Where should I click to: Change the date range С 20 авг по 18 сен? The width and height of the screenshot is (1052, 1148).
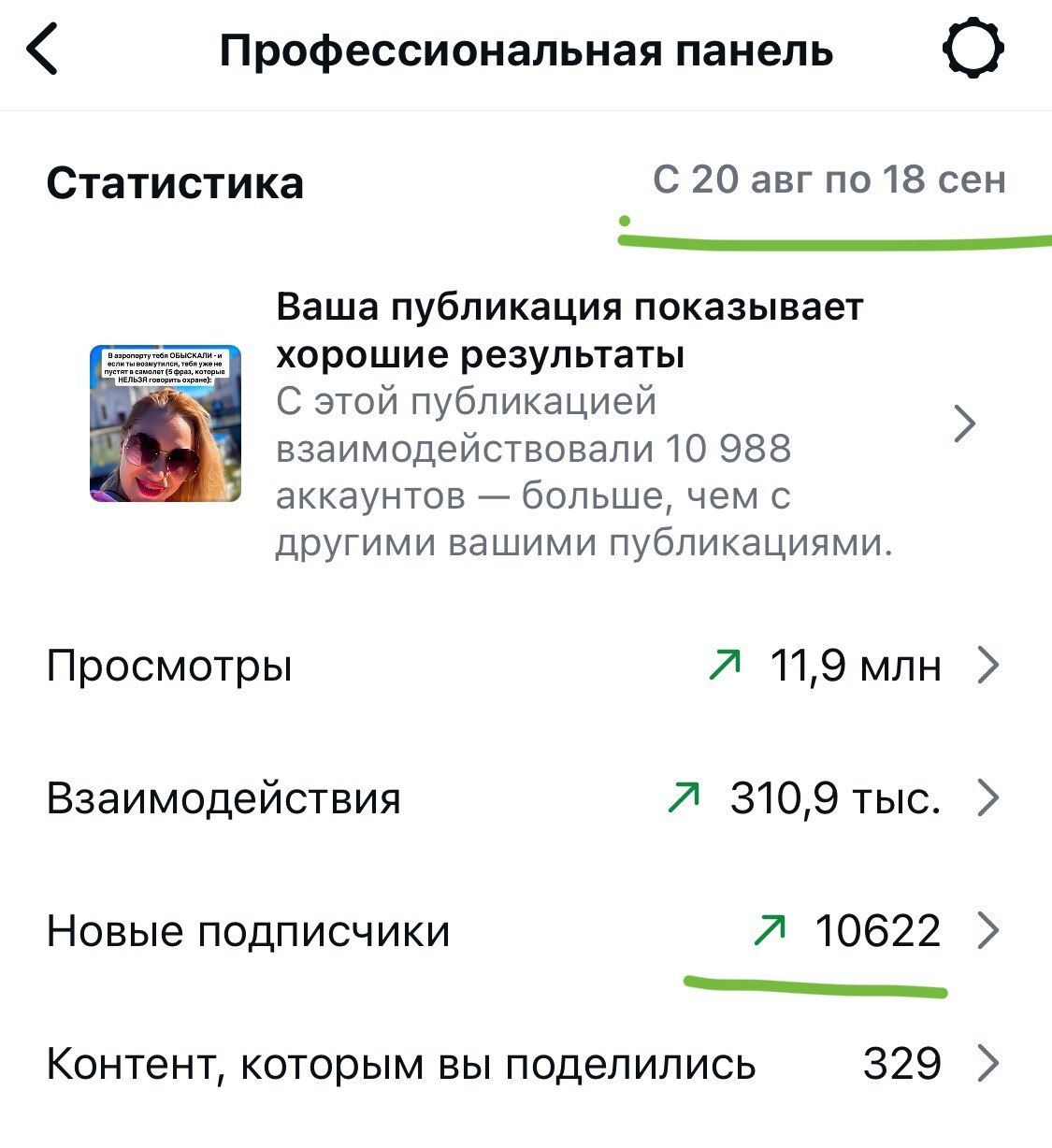[829, 179]
